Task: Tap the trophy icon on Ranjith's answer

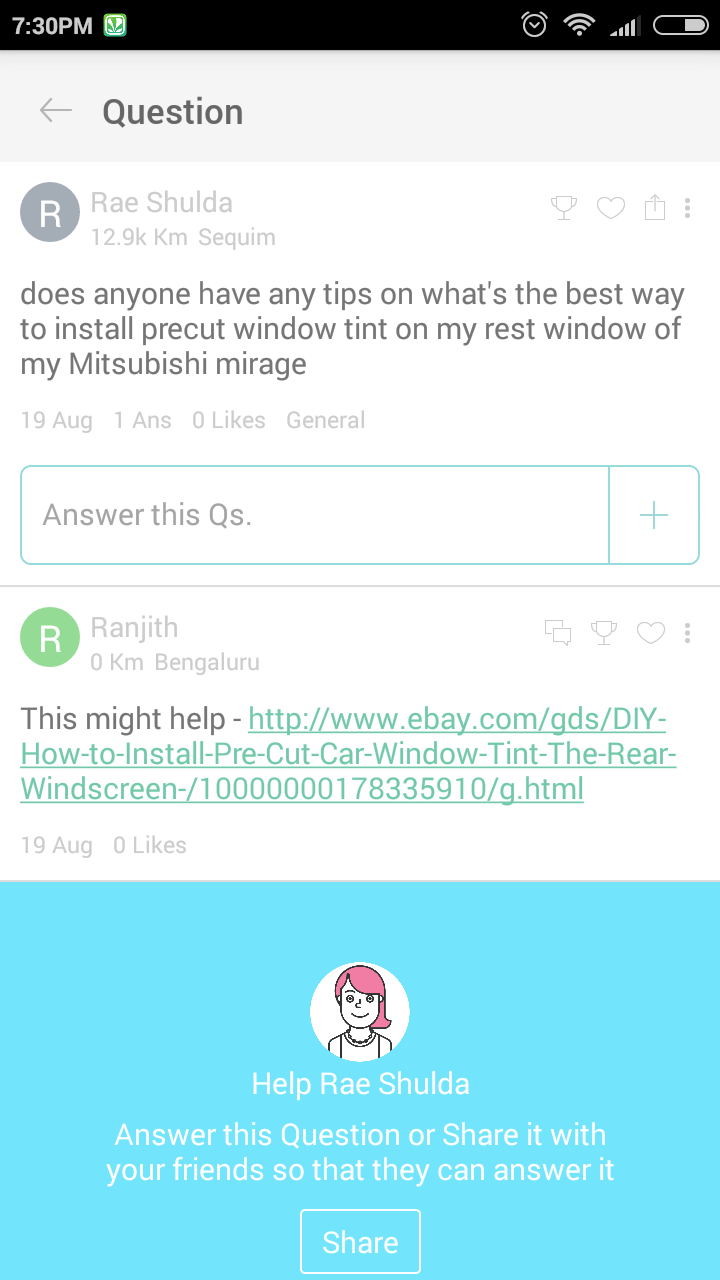Action: (x=604, y=632)
